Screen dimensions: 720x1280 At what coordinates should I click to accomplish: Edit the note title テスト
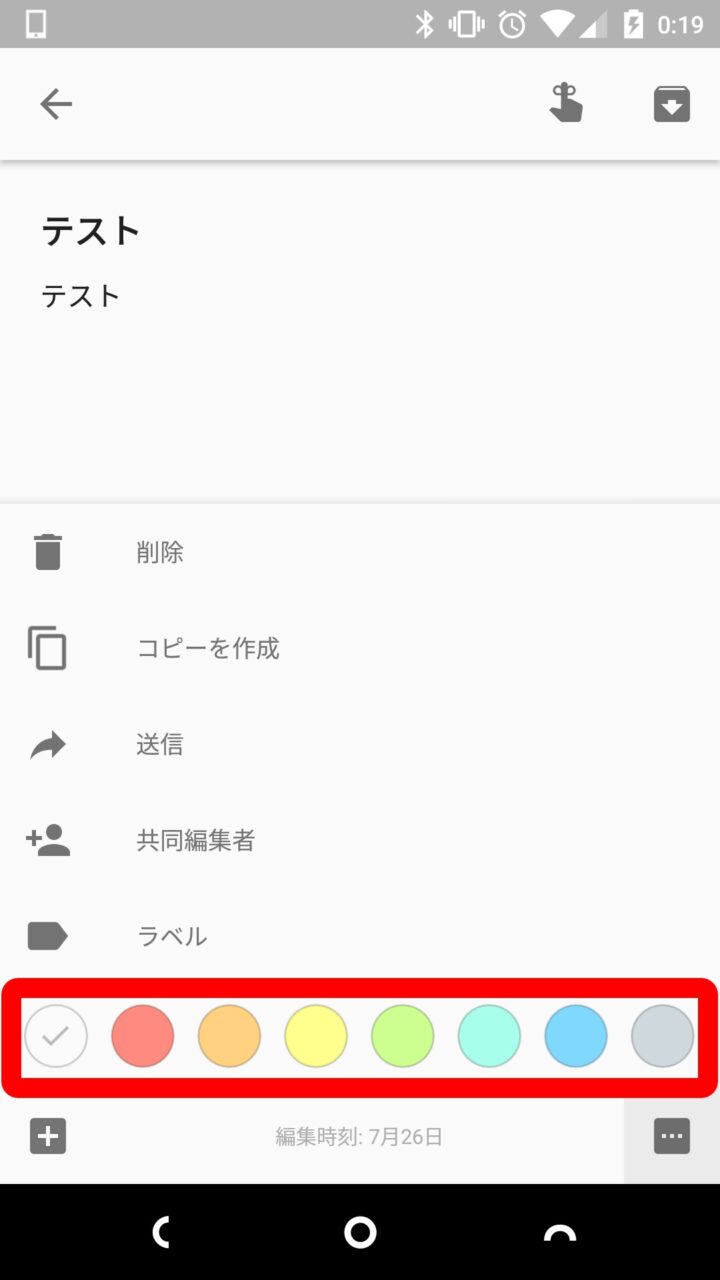(91, 231)
